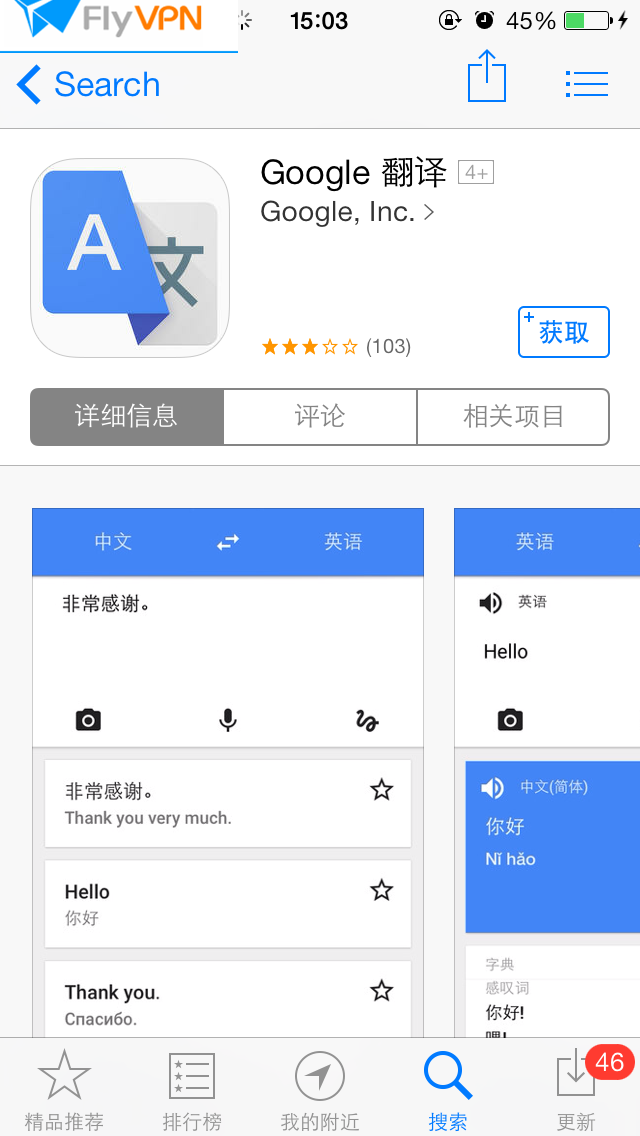Share the Google 翻译 app
Image resolution: width=640 pixels, height=1136 pixels.
(x=487, y=78)
